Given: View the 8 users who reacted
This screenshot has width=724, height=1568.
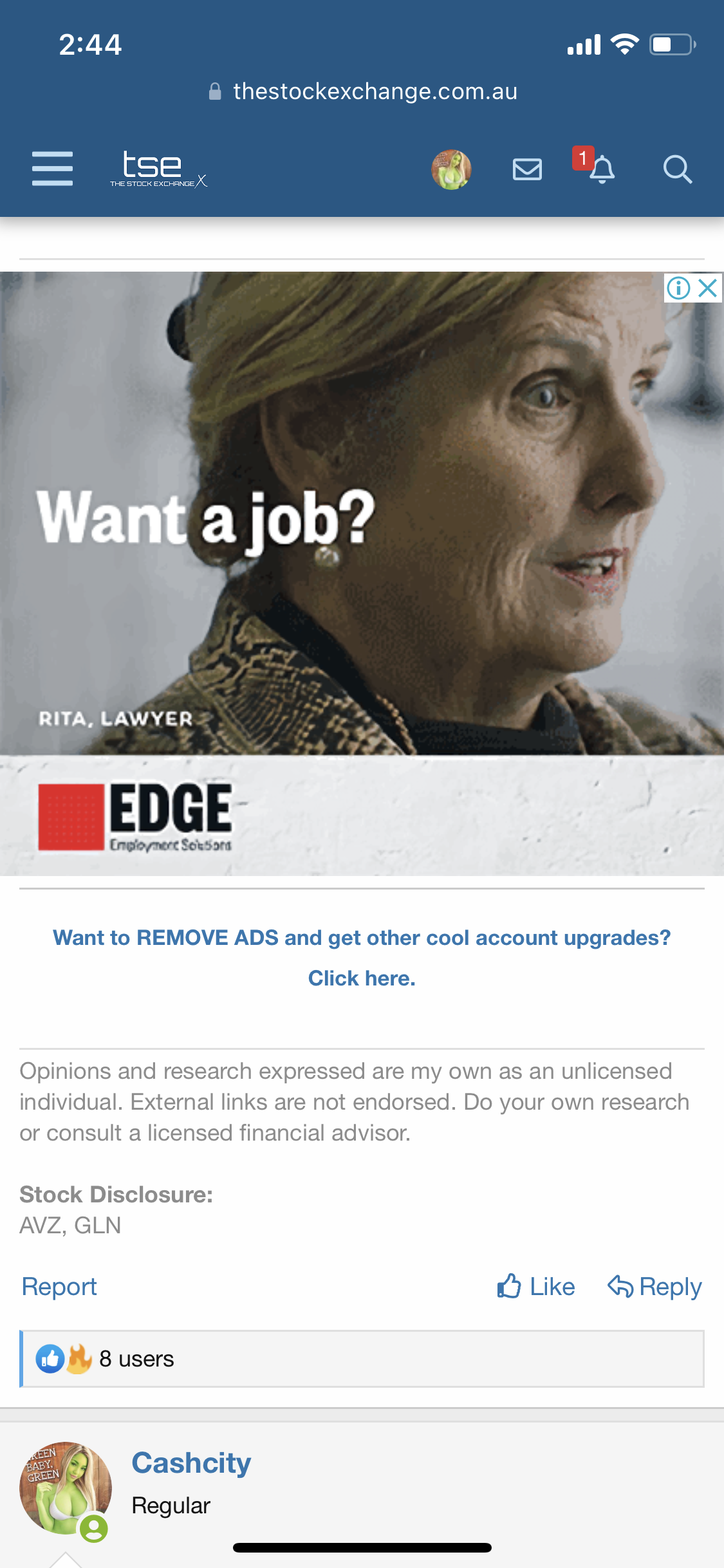Looking at the screenshot, I should click(136, 1359).
